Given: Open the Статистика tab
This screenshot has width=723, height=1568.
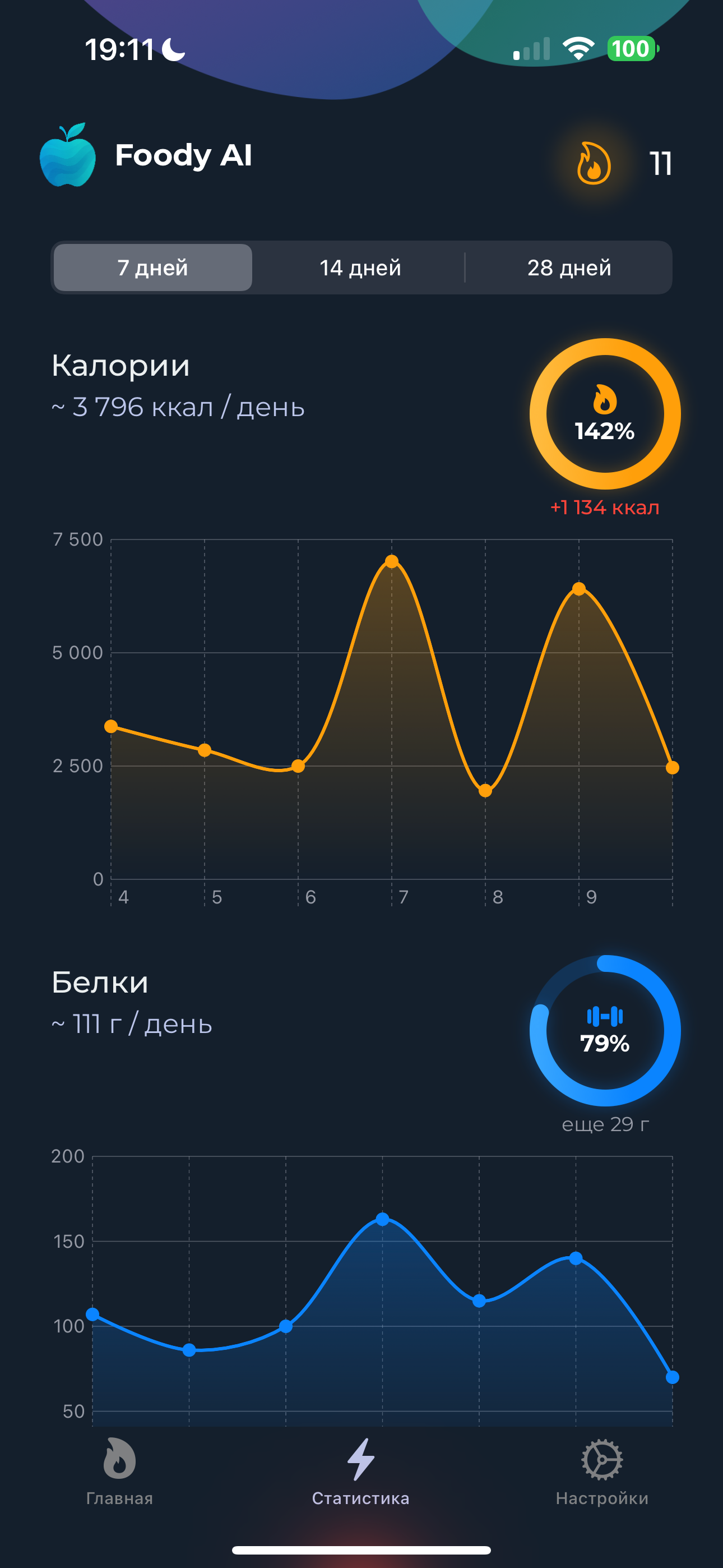Looking at the screenshot, I should 361,1471.
